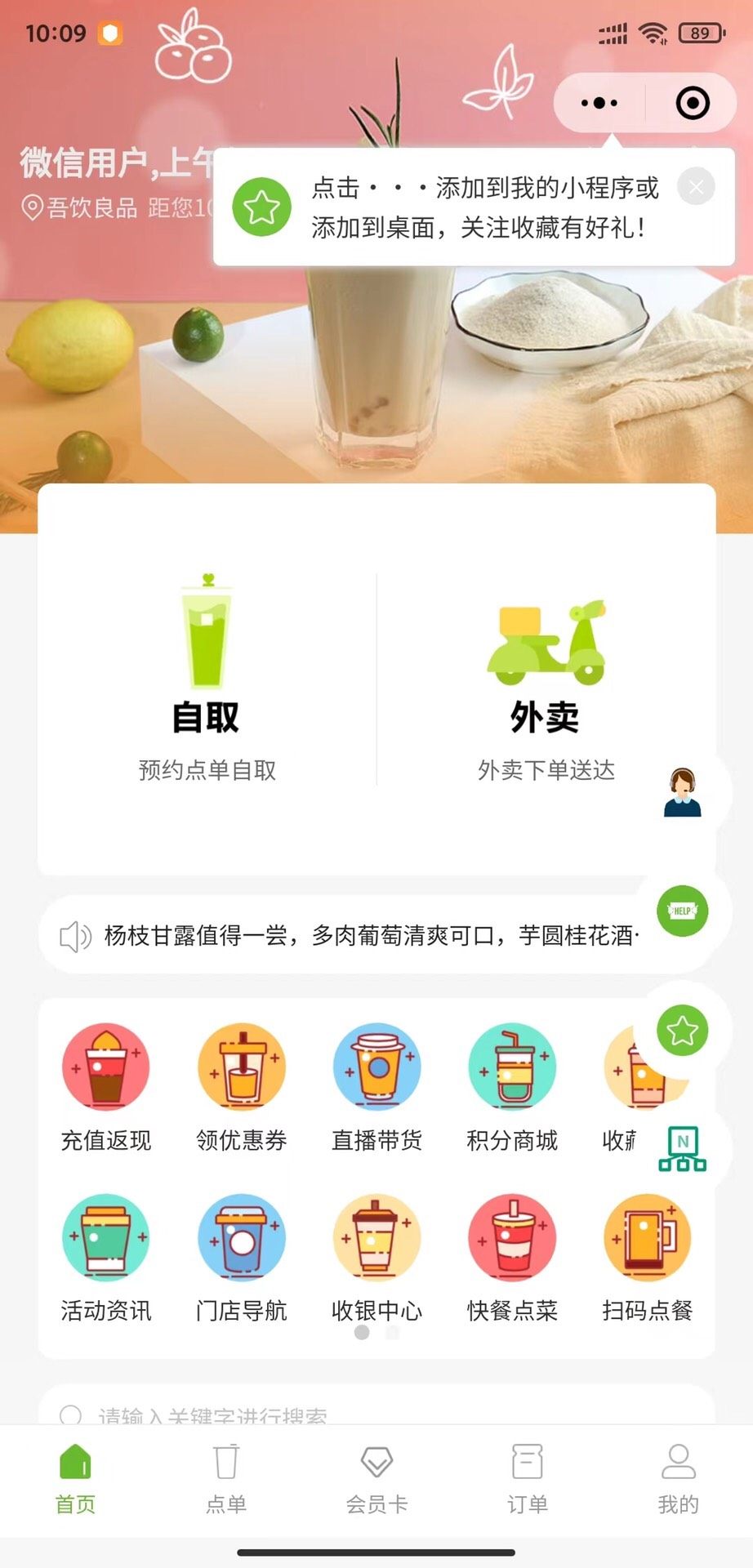Tap the green HELP floating button
Image resolution: width=753 pixels, height=1568 pixels.
(x=683, y=911)
